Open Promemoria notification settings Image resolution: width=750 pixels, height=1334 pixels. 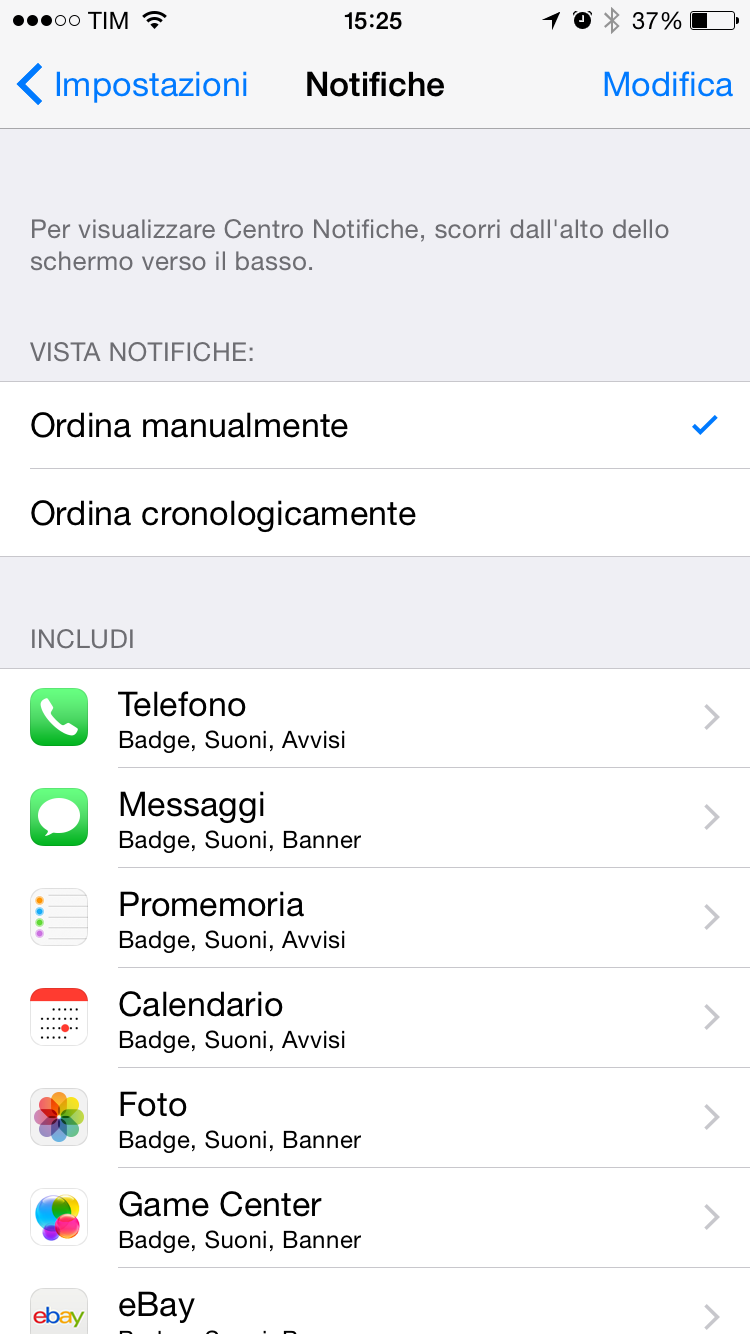375,918
